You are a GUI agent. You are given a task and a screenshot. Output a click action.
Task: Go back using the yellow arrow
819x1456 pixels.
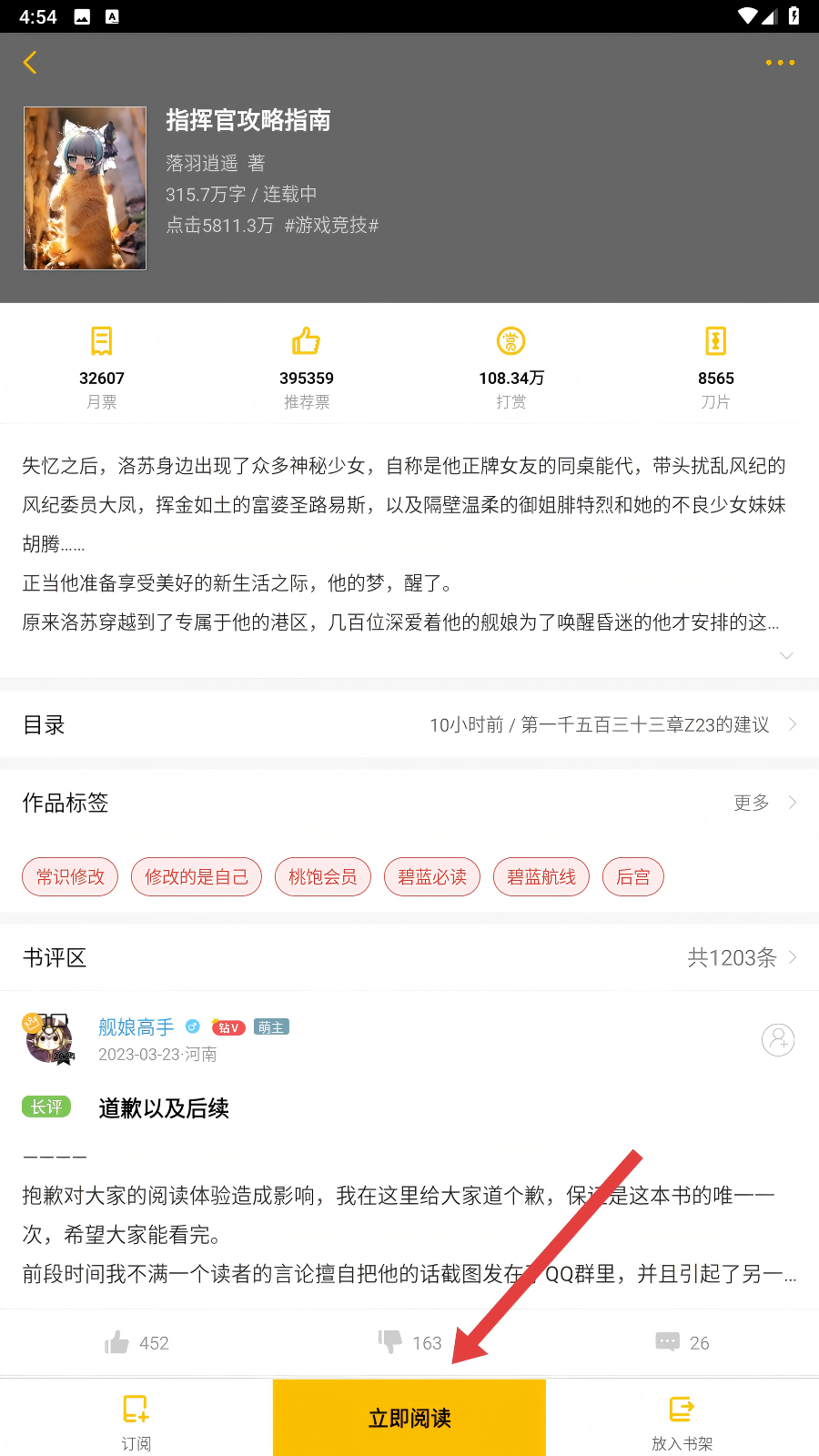click(x=30, y=63)
